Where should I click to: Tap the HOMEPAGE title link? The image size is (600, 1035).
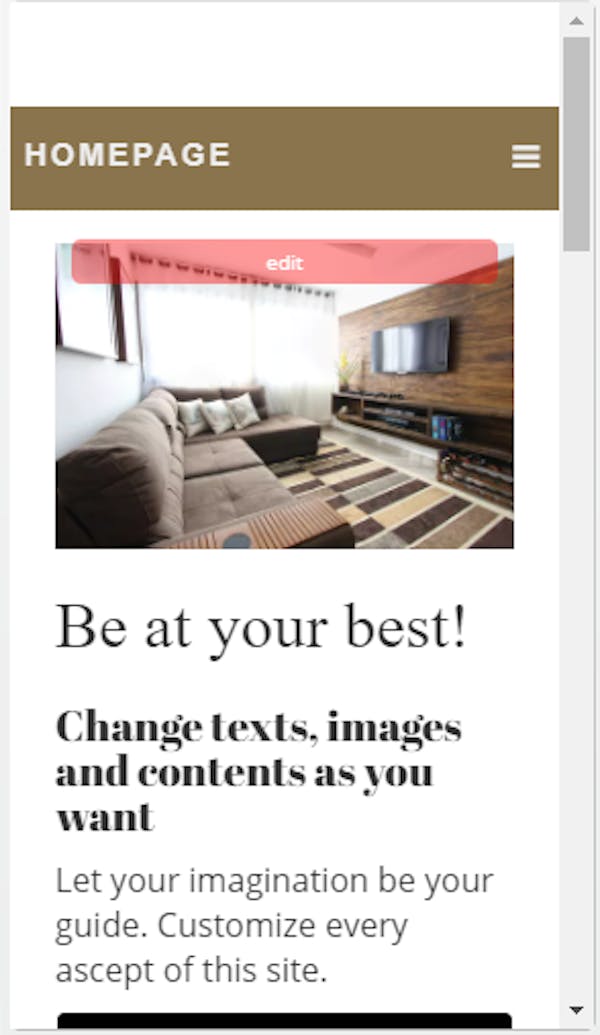(128, 155)
